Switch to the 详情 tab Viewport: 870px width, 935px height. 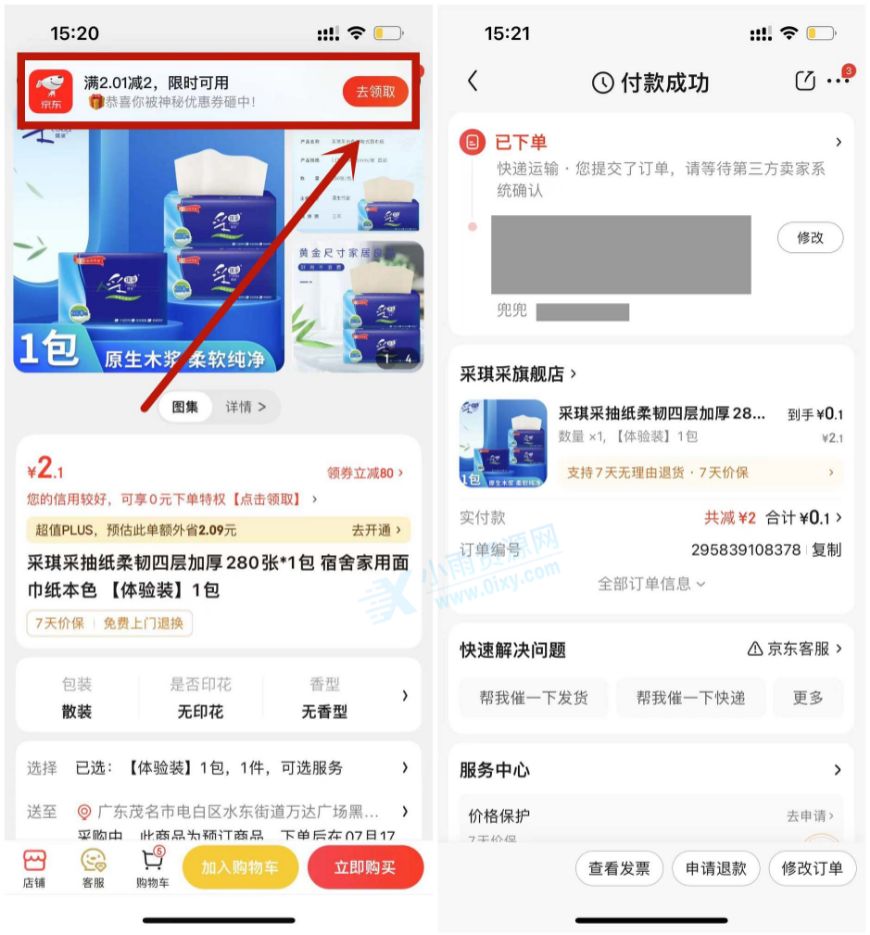(x=244, y=407)
